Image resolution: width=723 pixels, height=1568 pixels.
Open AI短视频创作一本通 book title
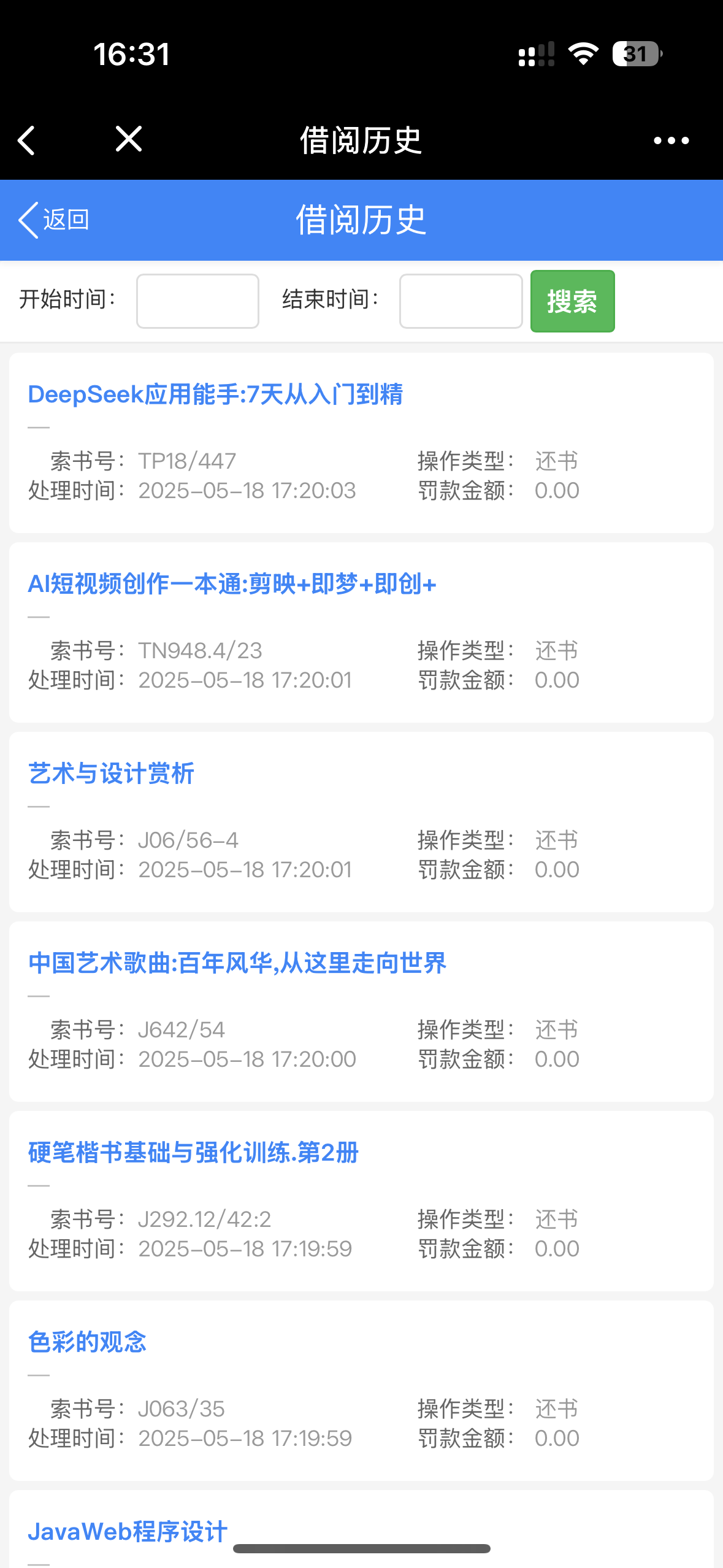click(x=232, y=584)
